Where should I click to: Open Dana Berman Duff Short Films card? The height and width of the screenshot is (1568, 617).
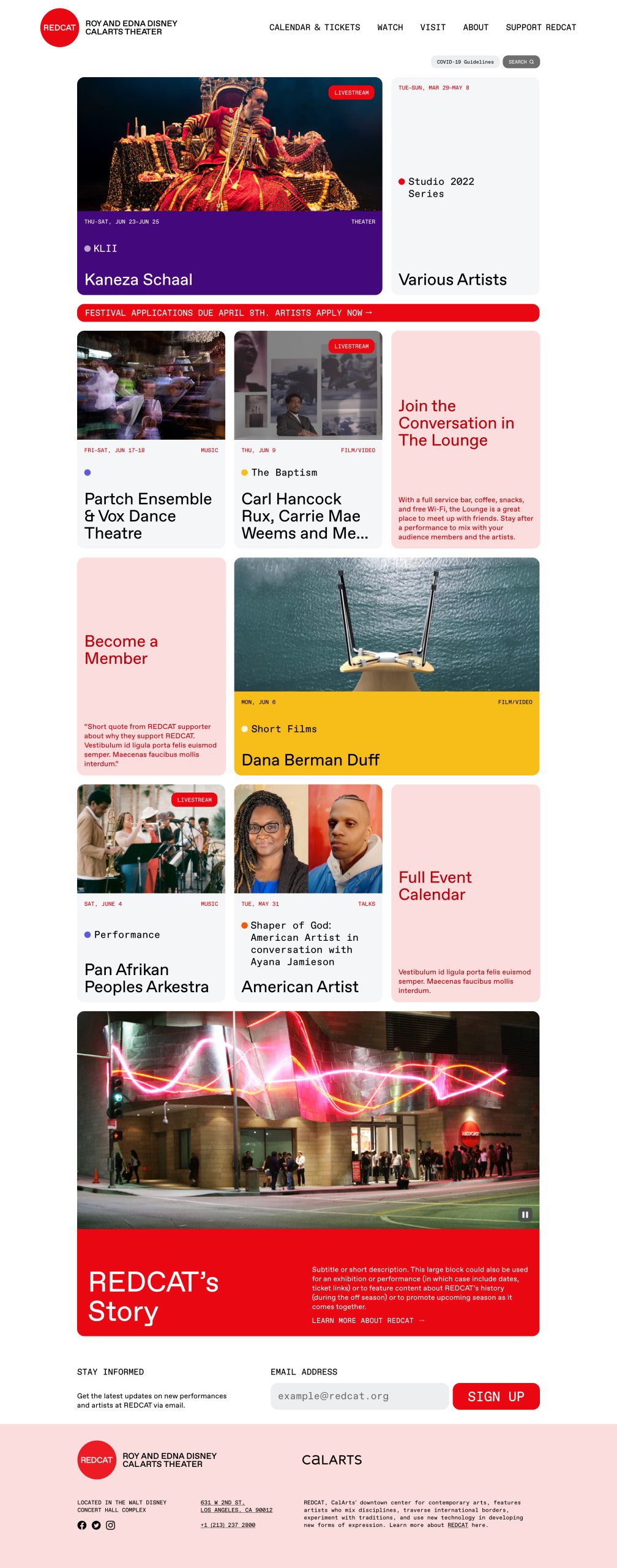pos(386,666)
